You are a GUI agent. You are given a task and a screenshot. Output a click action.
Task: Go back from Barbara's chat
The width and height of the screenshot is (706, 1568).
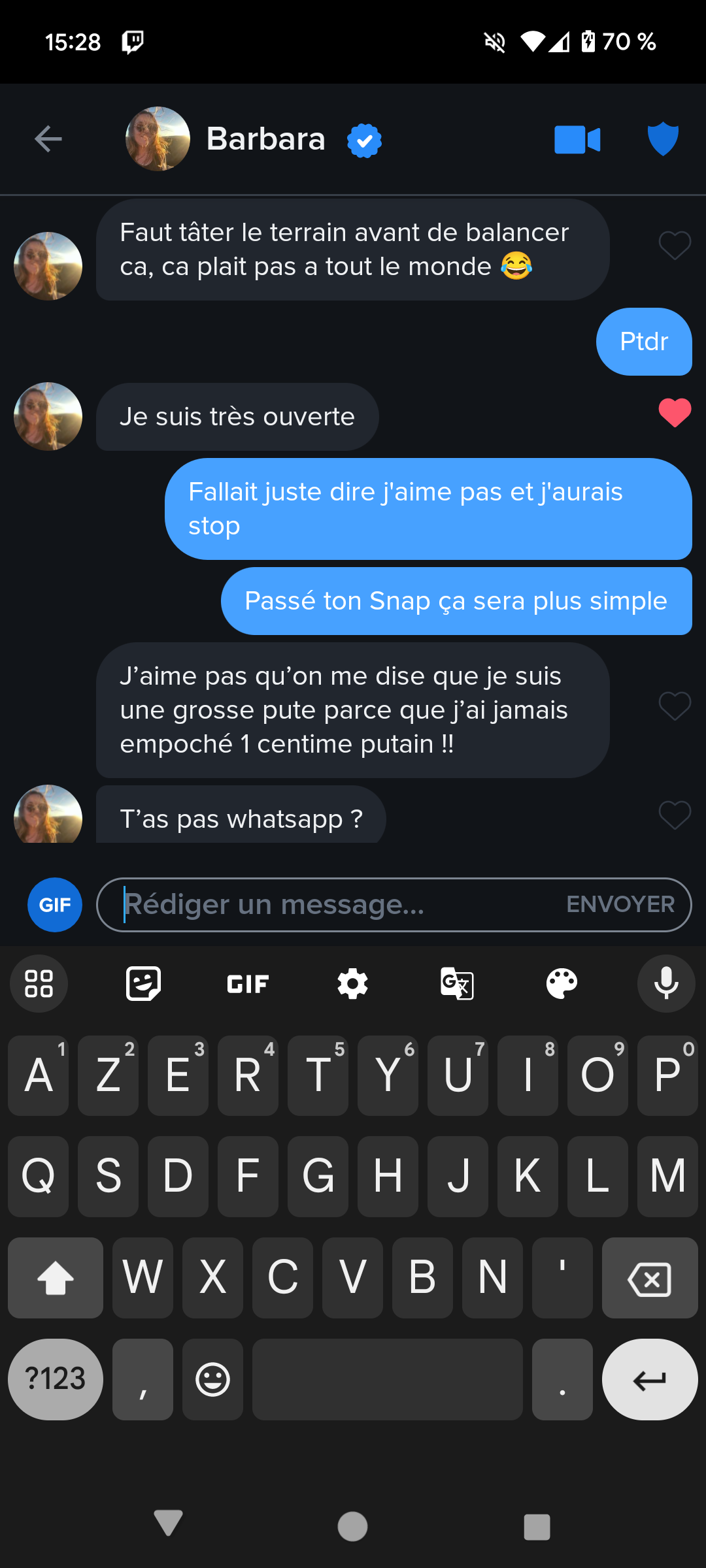pyautogui.click(x=48, y=139)
